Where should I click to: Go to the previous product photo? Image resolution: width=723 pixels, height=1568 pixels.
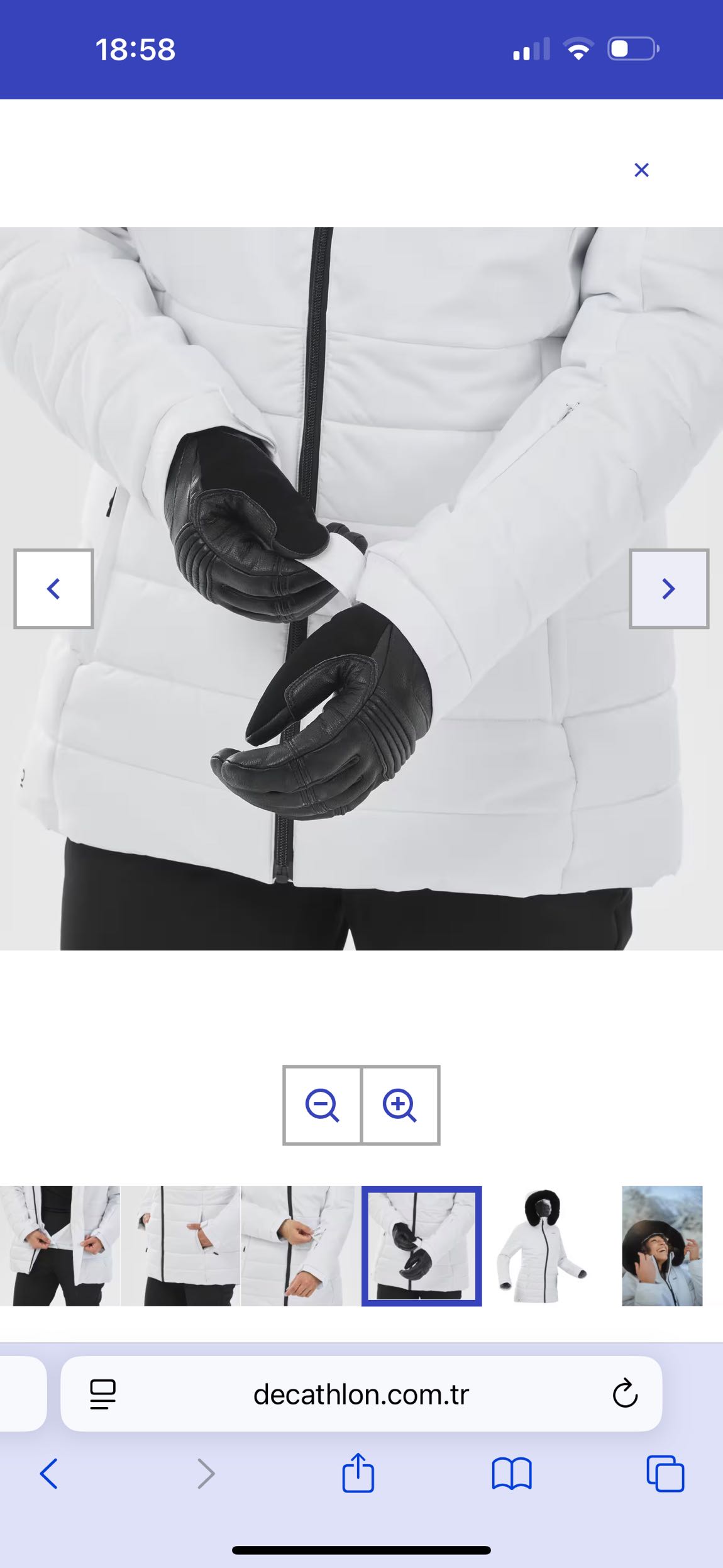tap(53, 589)
